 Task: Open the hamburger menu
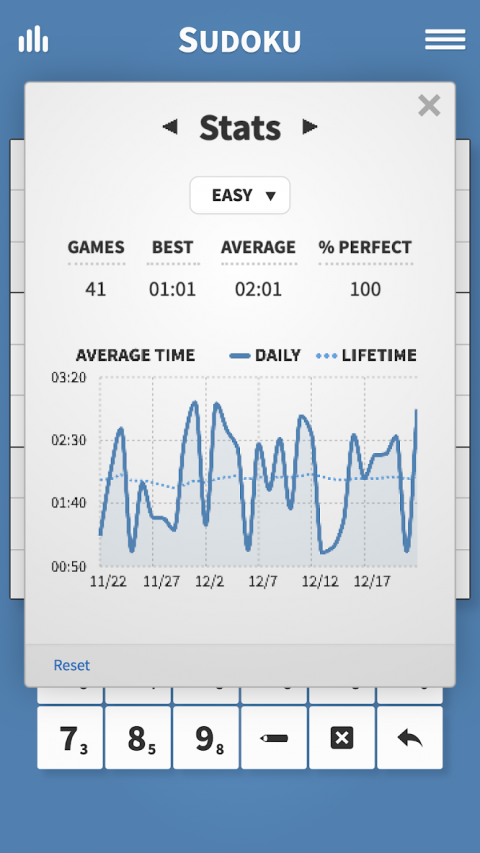tap(445, 40)
